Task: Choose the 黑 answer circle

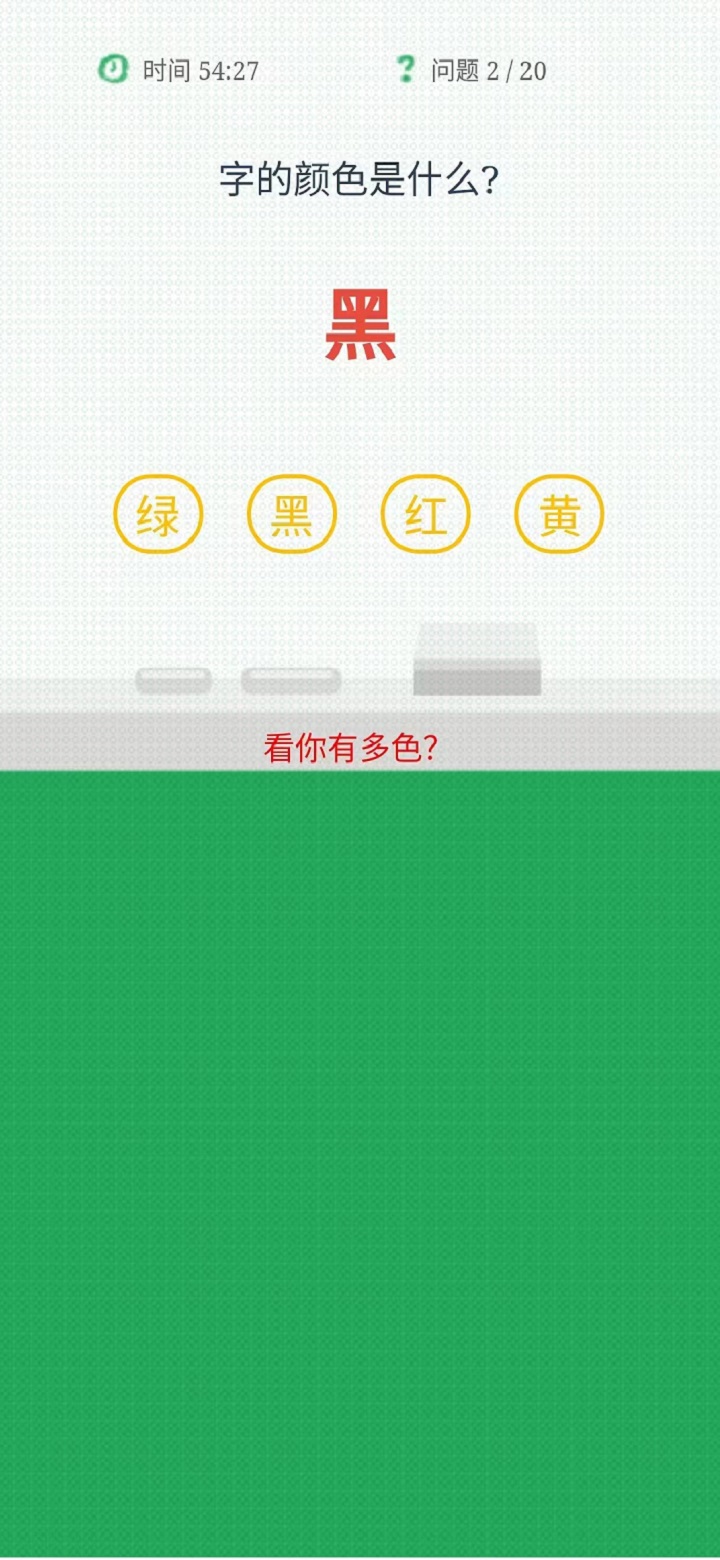Action: pos(292,515)
